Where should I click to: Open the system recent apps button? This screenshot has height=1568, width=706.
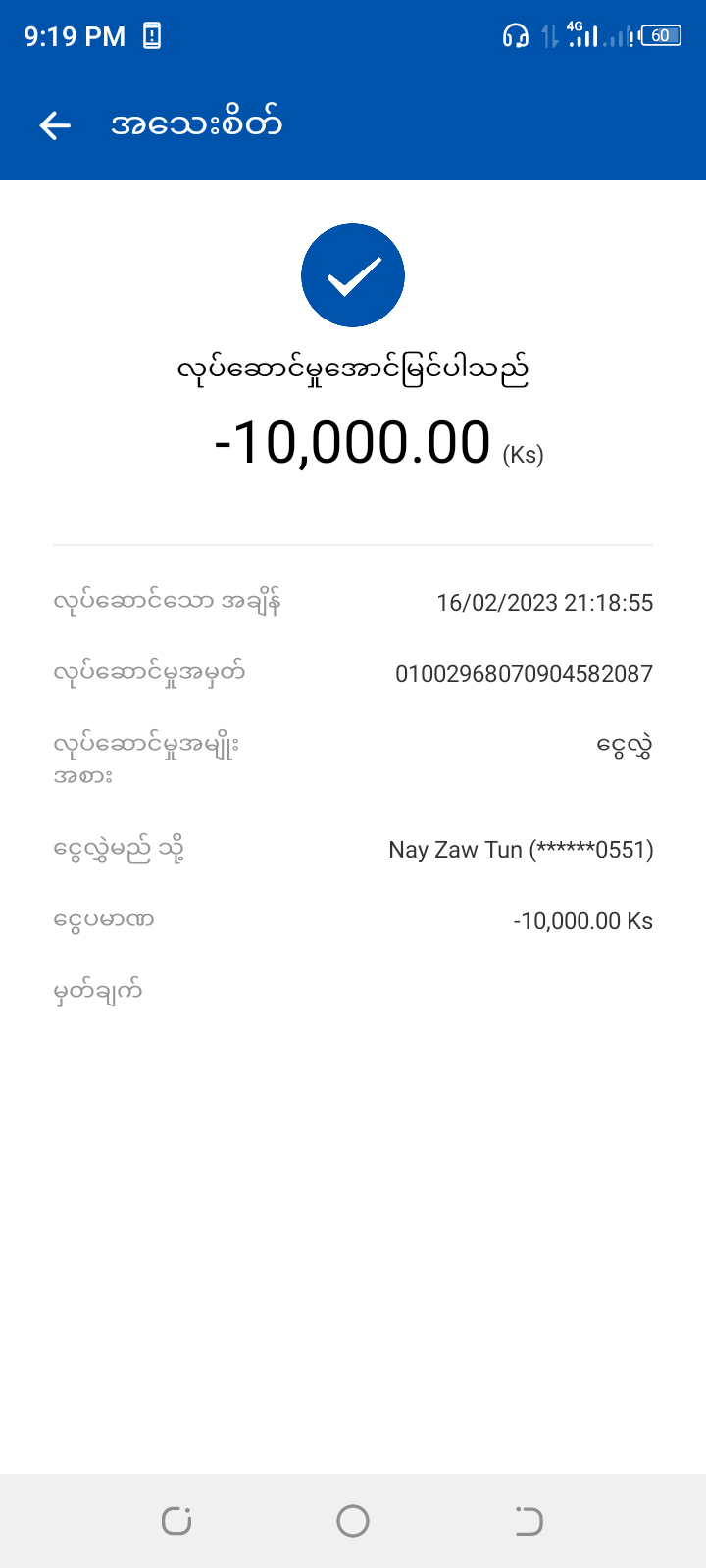coord(176,1521)
